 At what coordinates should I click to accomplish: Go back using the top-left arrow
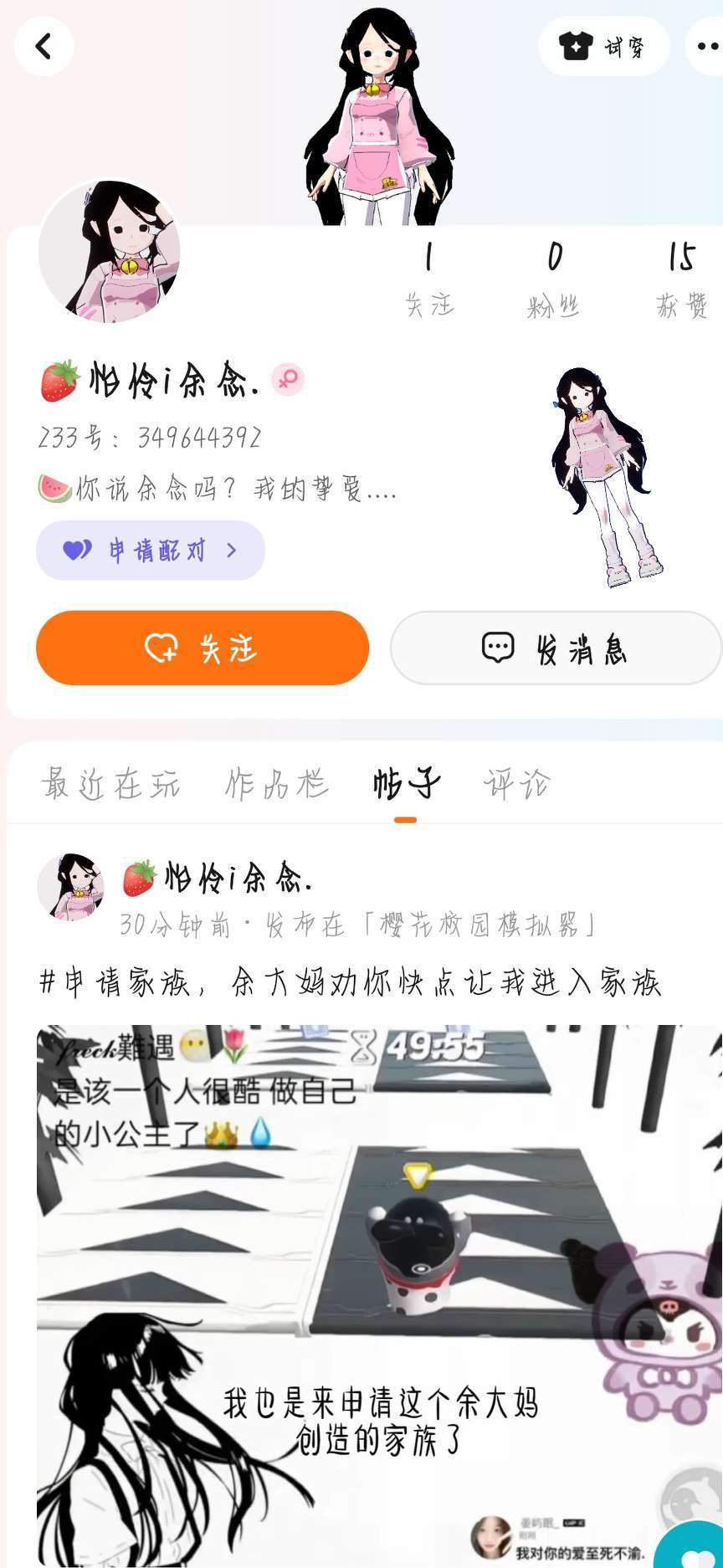click(44, 46)
